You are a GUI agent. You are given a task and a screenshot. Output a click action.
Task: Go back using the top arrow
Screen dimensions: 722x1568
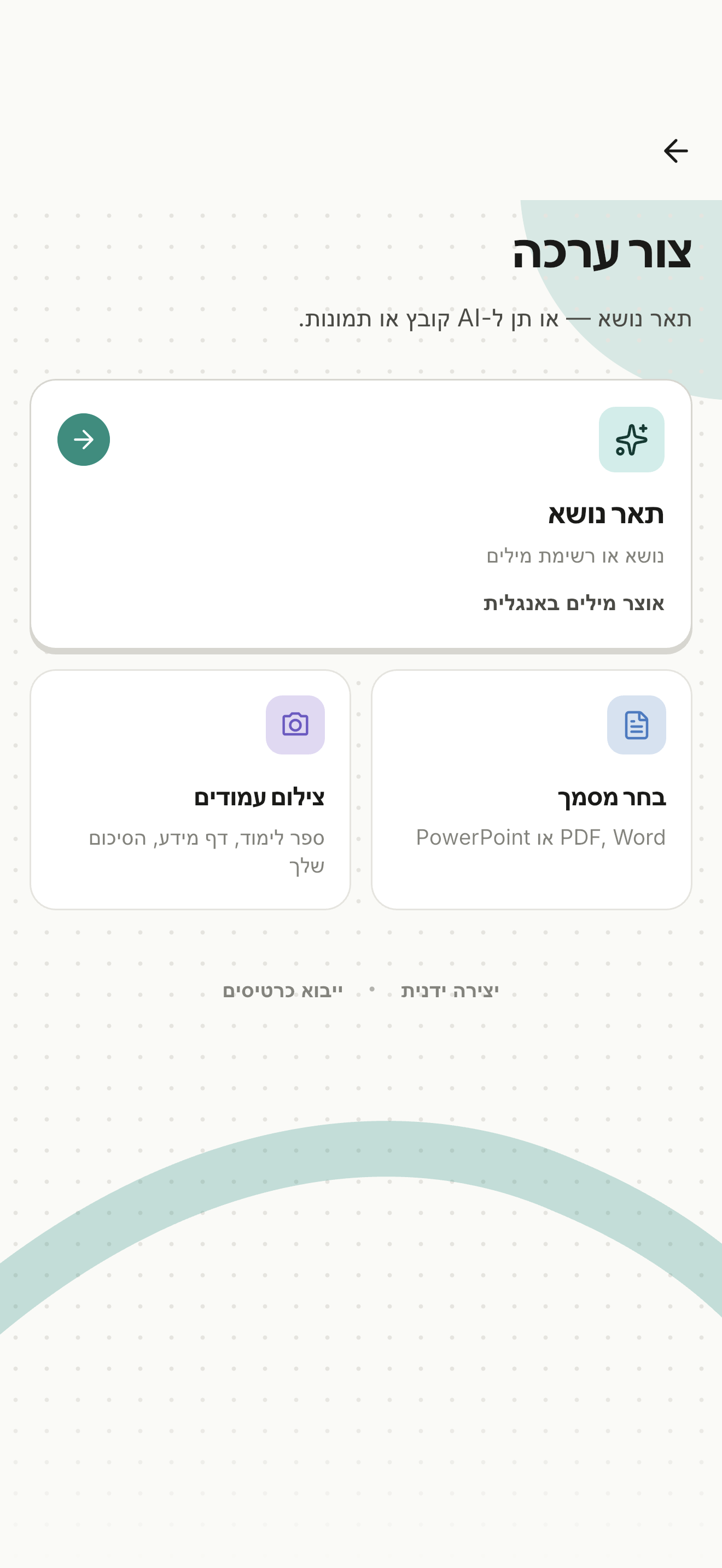click(x=675, y=151)
